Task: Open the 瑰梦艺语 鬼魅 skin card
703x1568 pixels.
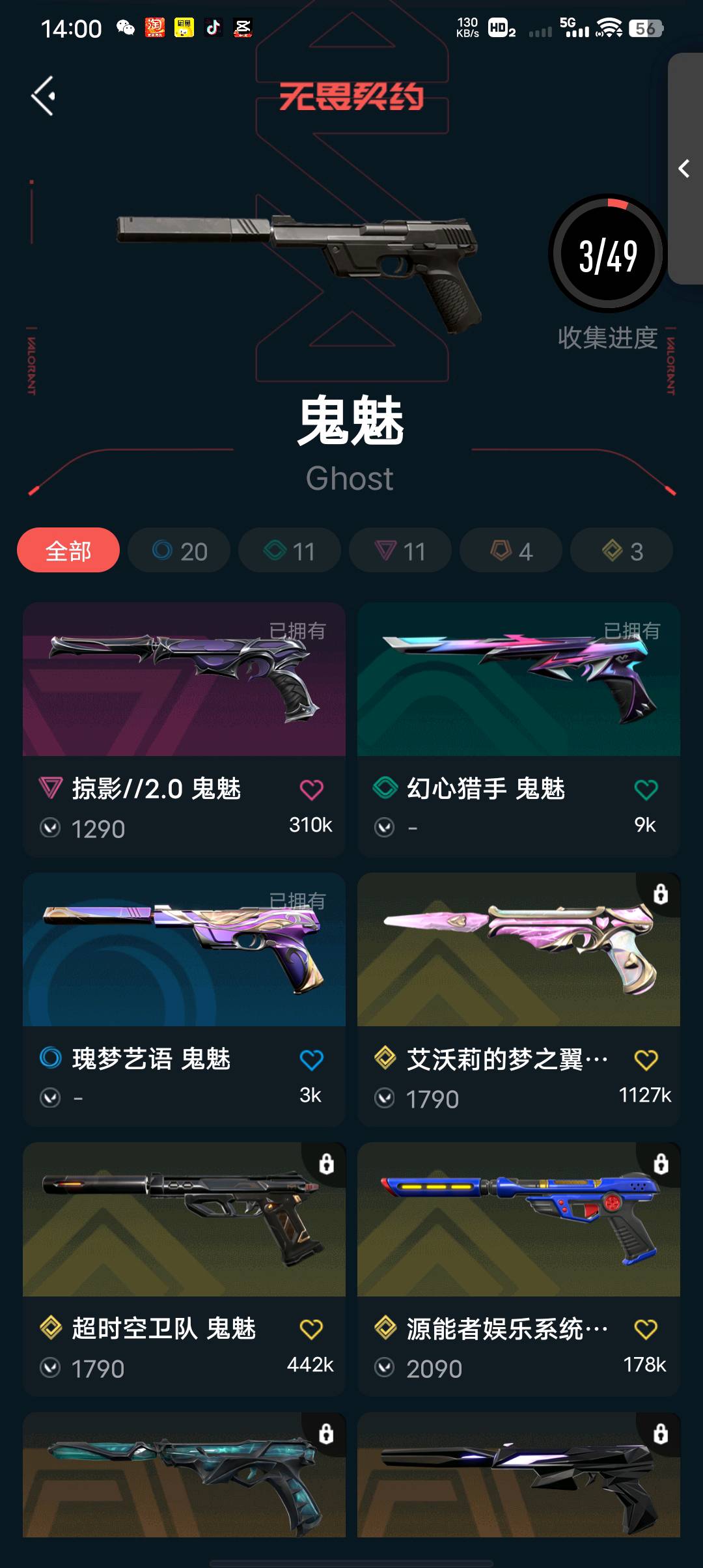Action: coord(184,1000)
